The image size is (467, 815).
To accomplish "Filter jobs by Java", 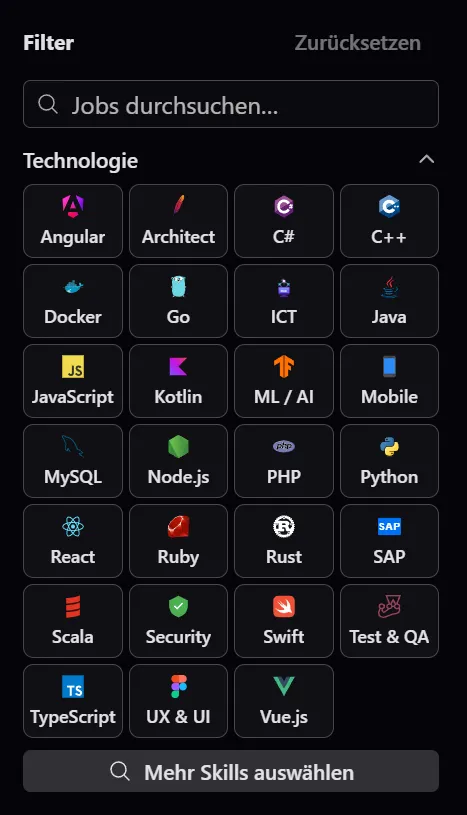I will (390, 301).
